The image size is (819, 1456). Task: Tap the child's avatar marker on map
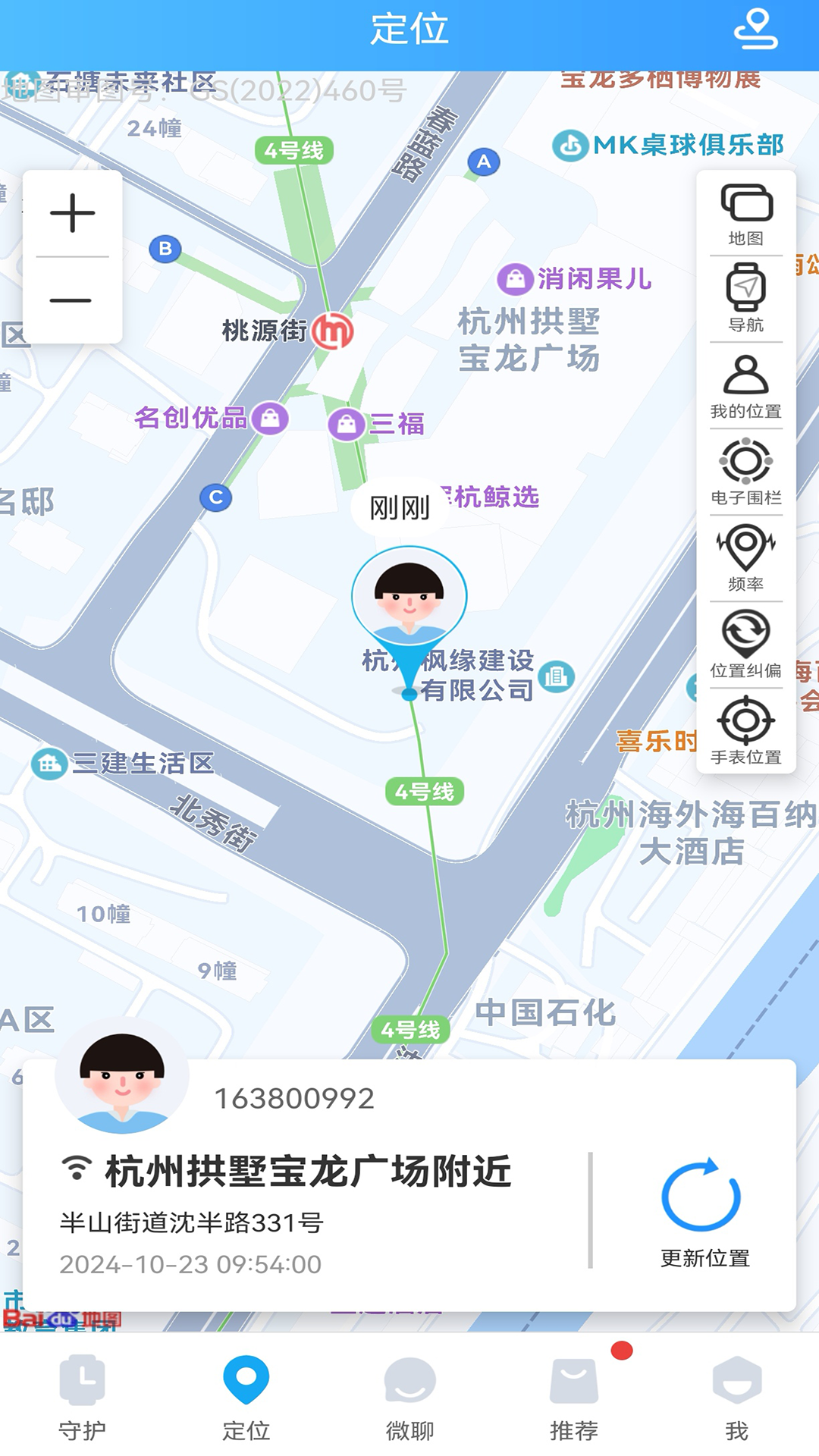407,598
